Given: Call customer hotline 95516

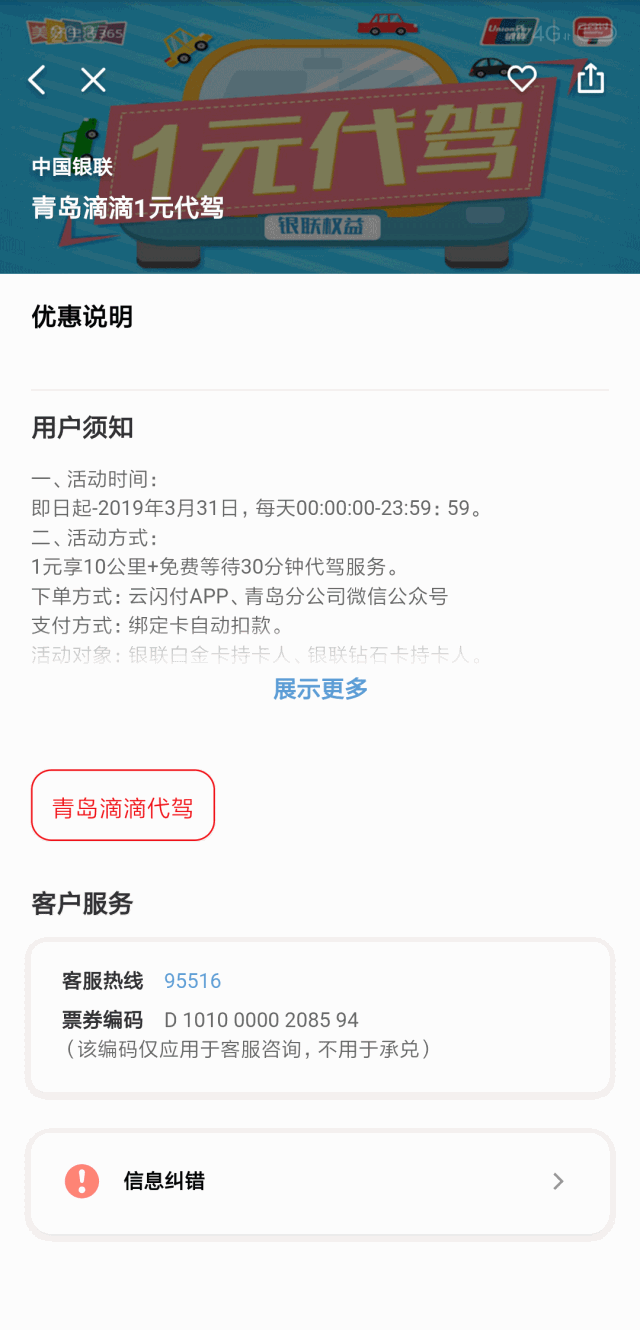Looking at the screenshot, I should tap(192, 981).
